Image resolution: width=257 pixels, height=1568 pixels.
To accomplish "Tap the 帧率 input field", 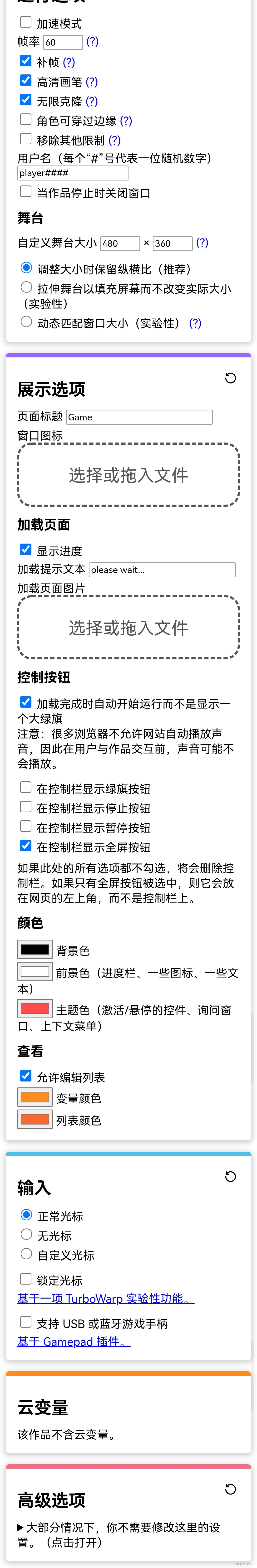I will [63, 42].
